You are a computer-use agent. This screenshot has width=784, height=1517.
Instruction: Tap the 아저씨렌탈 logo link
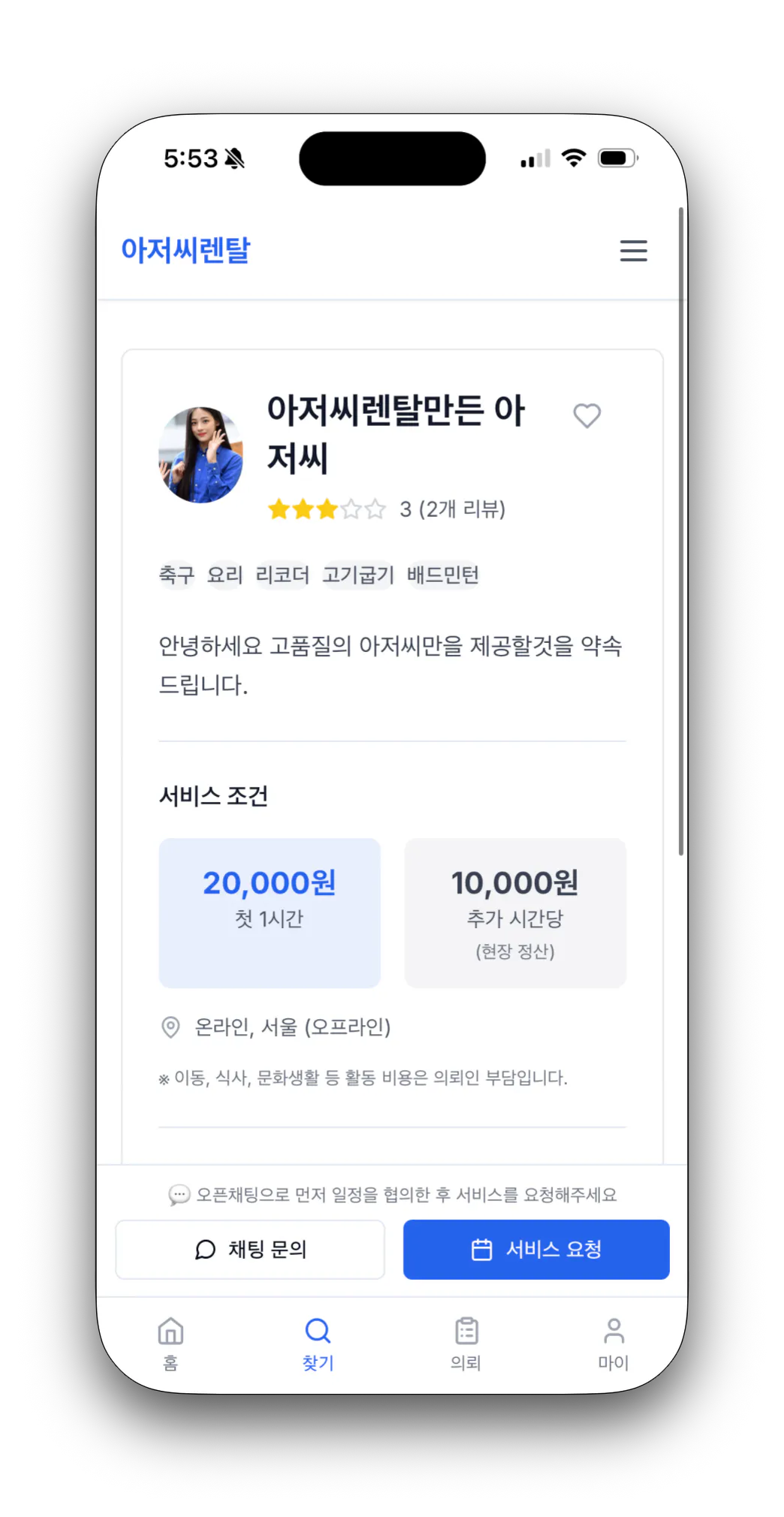(x=185, y=250)
